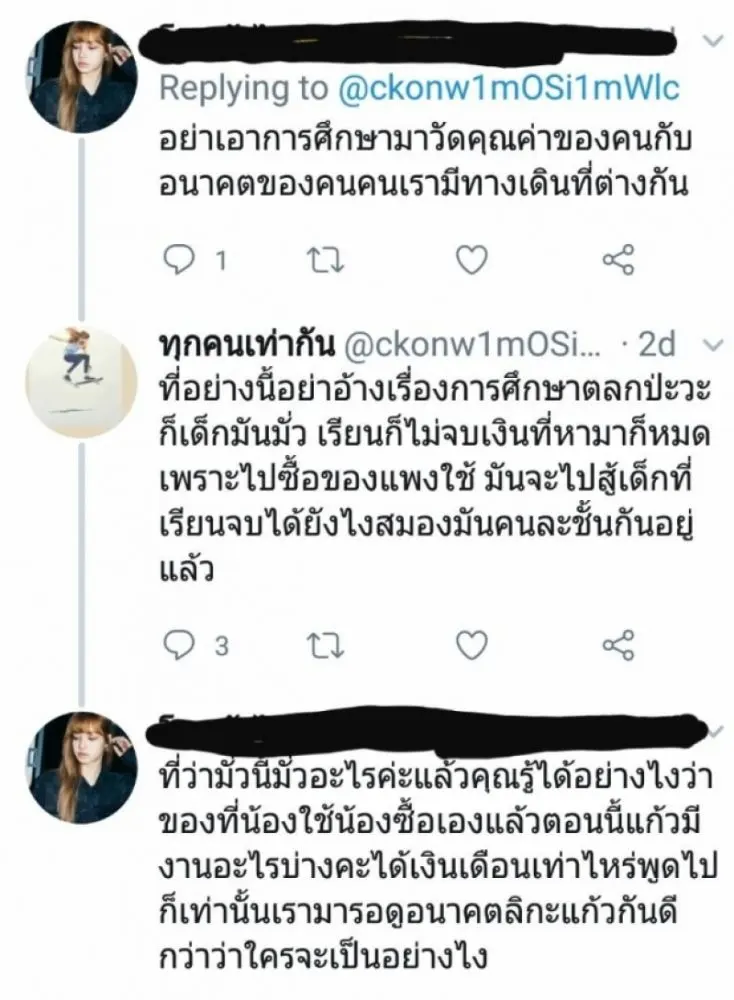
Task: Like the post by ทุกคนเท่ากัน
Action: [x=471, y=645]
